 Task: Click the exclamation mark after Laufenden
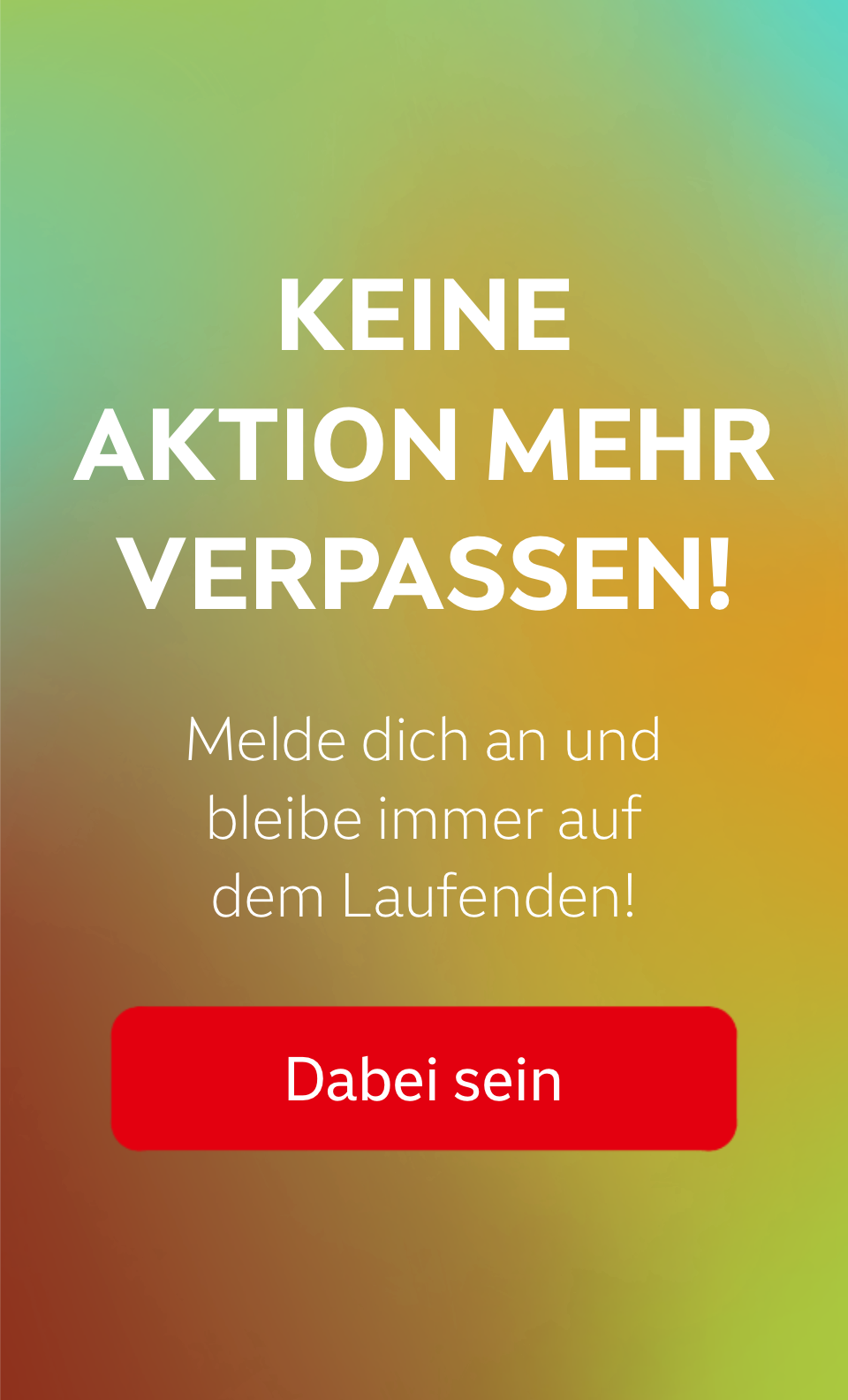(629, 894)
